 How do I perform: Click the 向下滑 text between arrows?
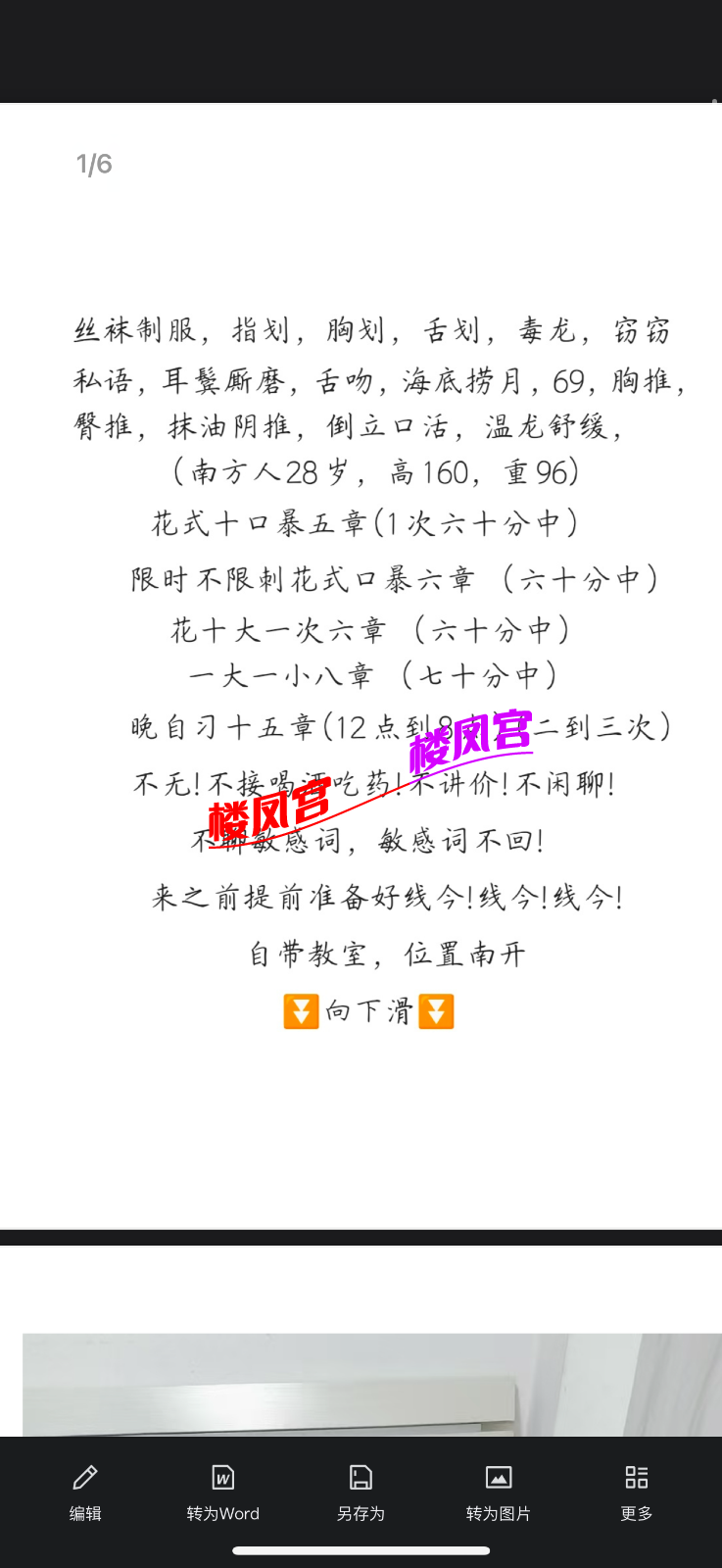coord(368,1010)
